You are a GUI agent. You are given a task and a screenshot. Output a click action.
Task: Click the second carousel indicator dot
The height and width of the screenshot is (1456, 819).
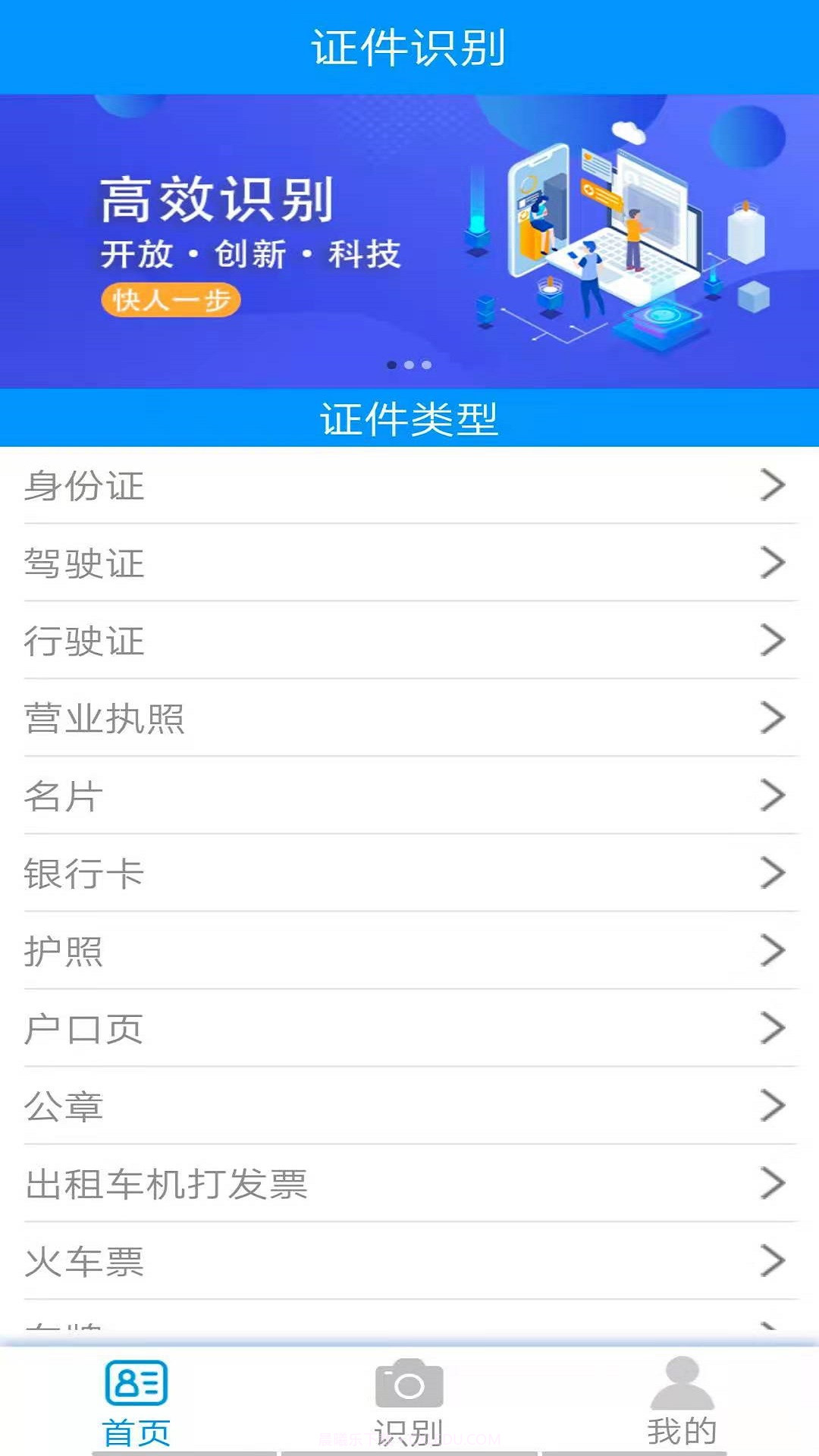[409, 365]
